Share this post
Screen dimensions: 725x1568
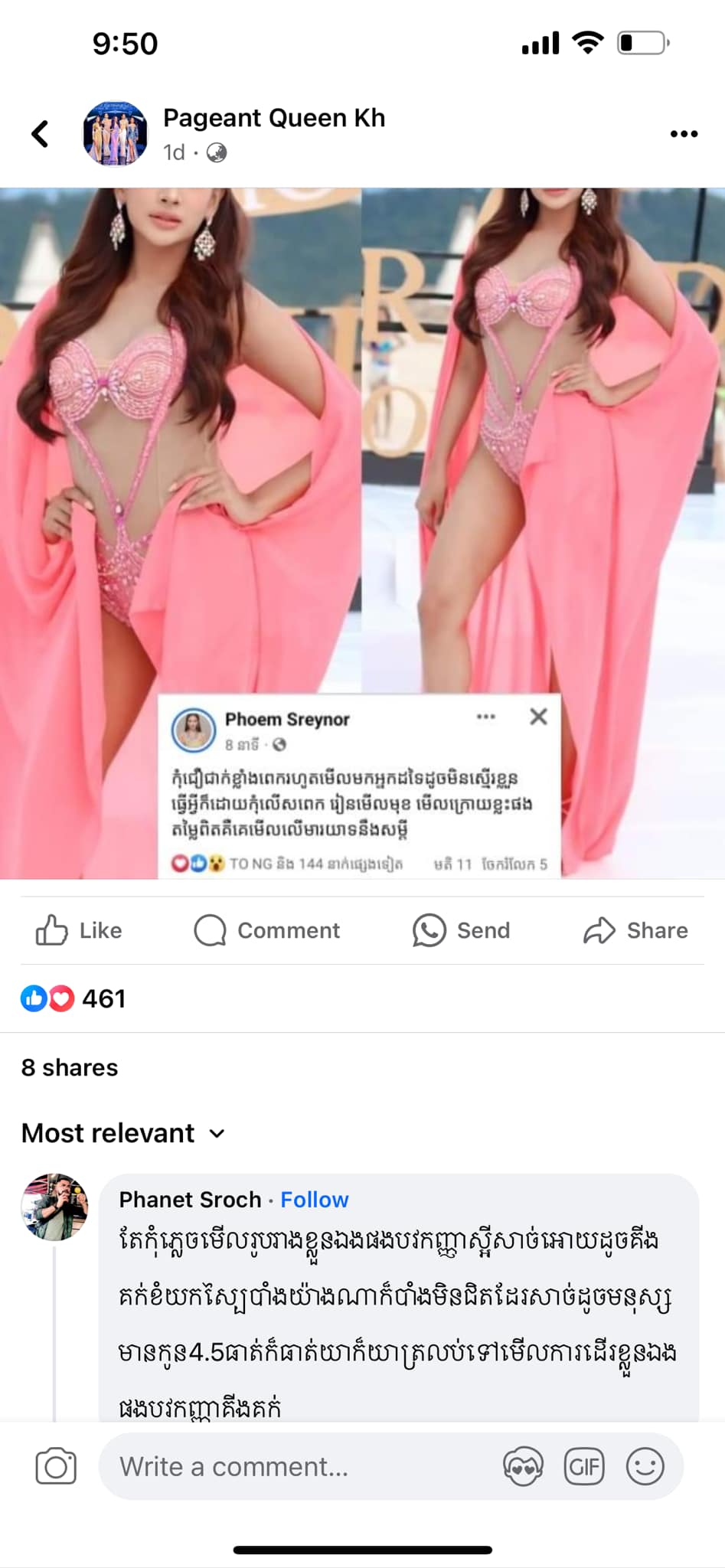[635, 930]
